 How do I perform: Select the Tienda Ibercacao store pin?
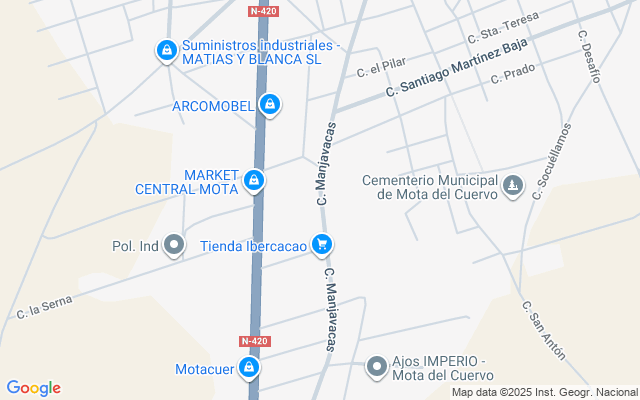click(322, 245)
